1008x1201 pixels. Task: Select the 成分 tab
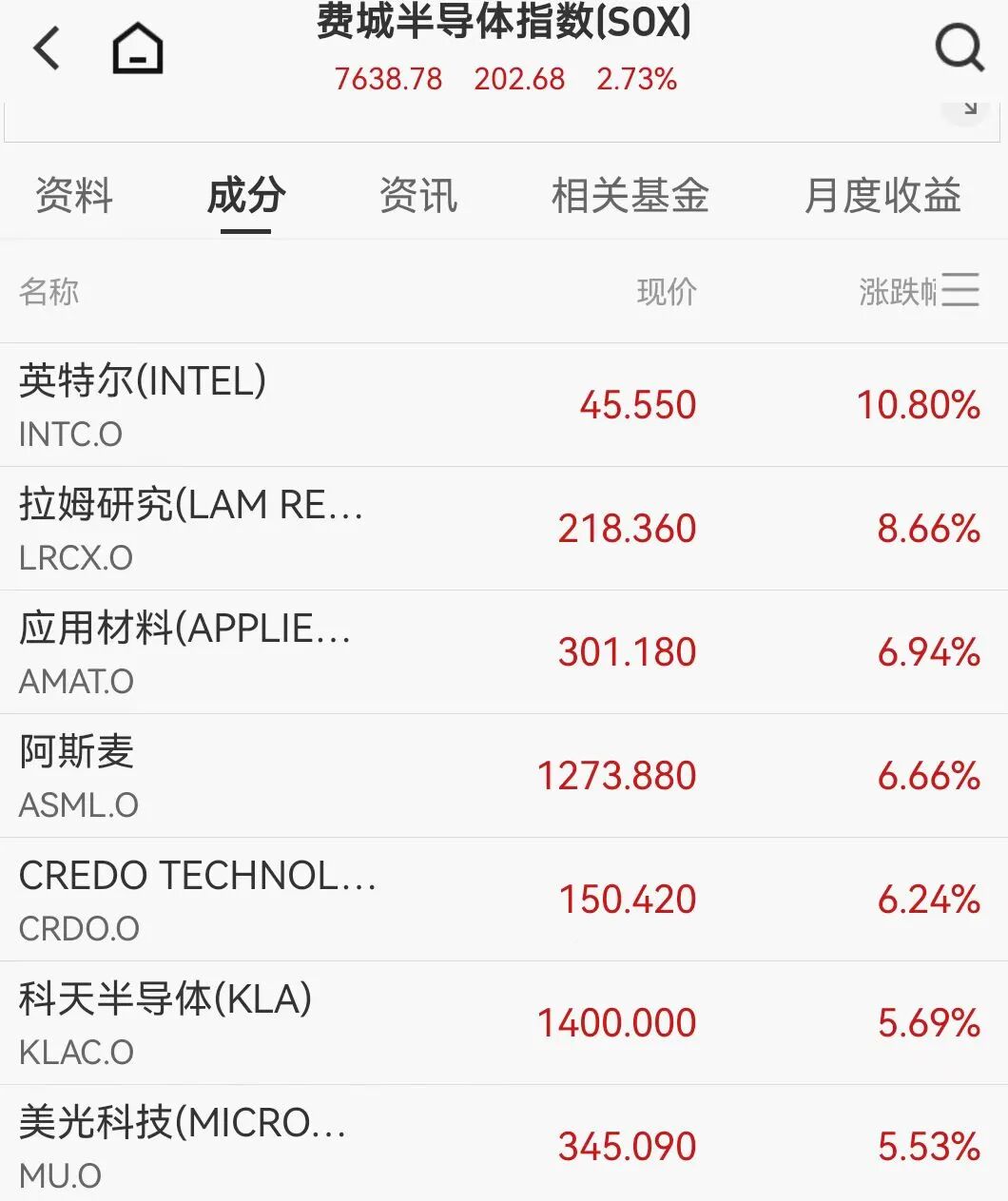click(x=245, y=196)
